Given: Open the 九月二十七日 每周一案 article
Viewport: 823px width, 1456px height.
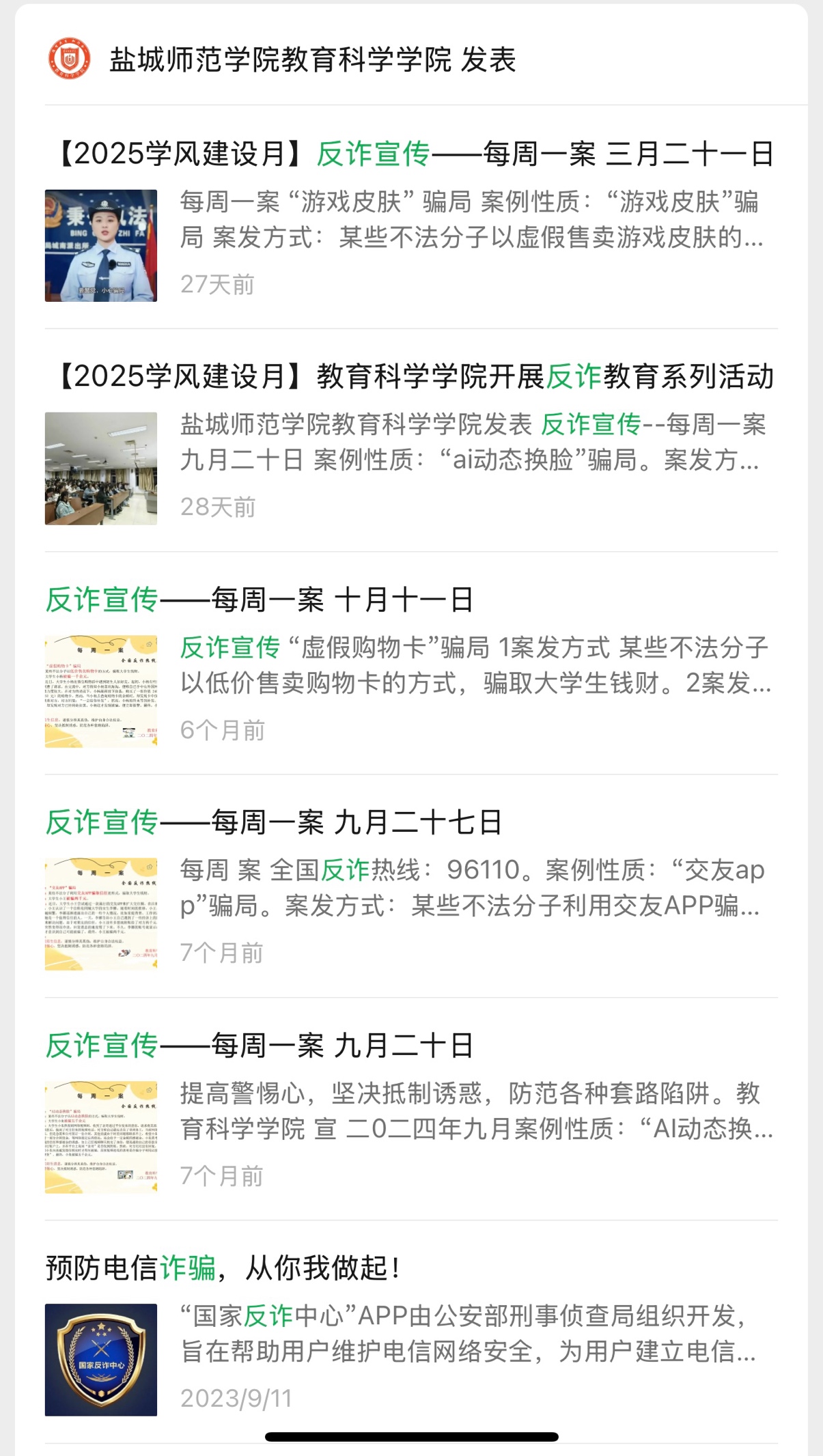Looking at the screenshot, I should tap(273, 822).
